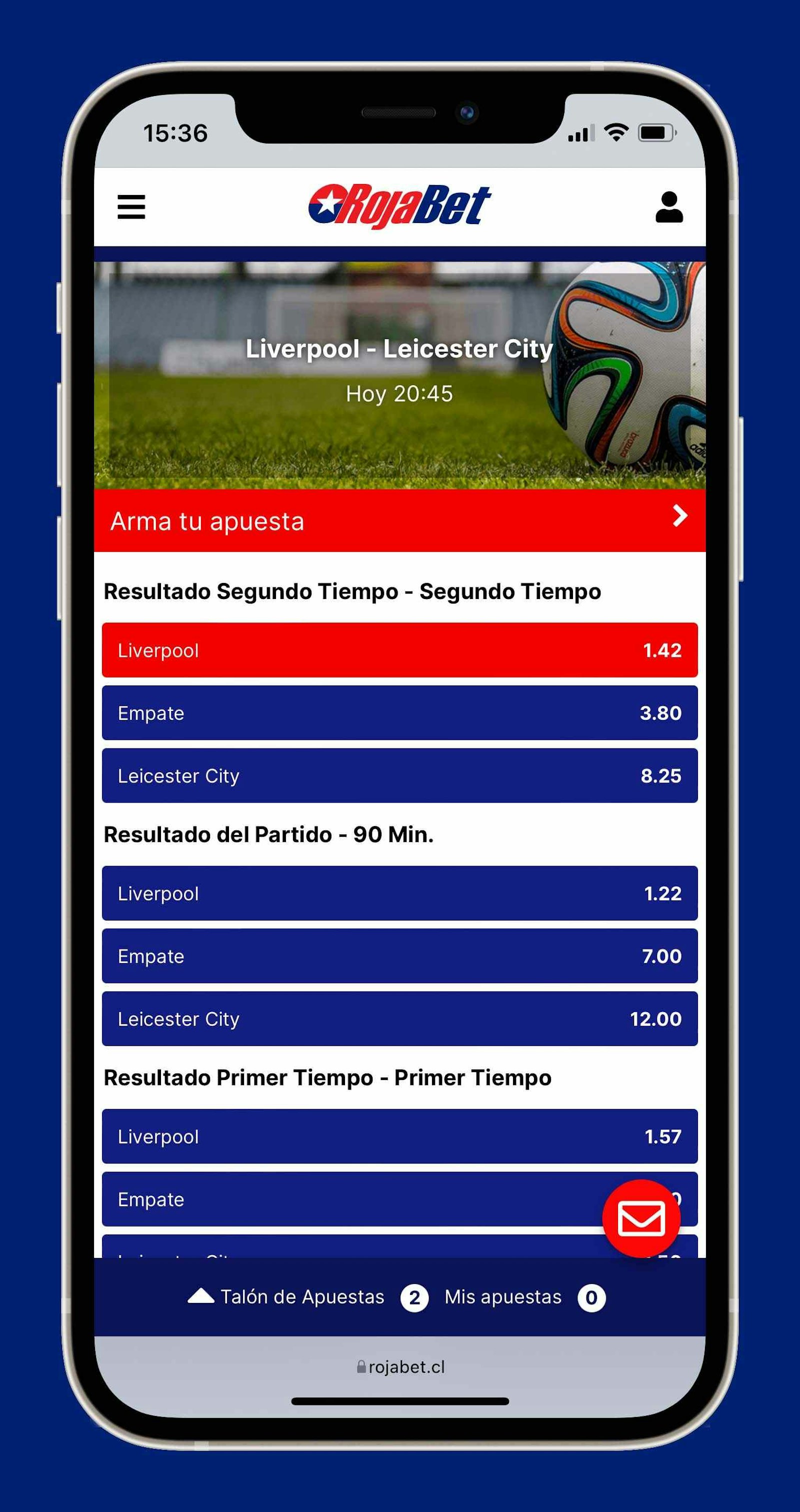
Task: Click the arrow on Arma tu apuesta banner
Action: [678, 519]
